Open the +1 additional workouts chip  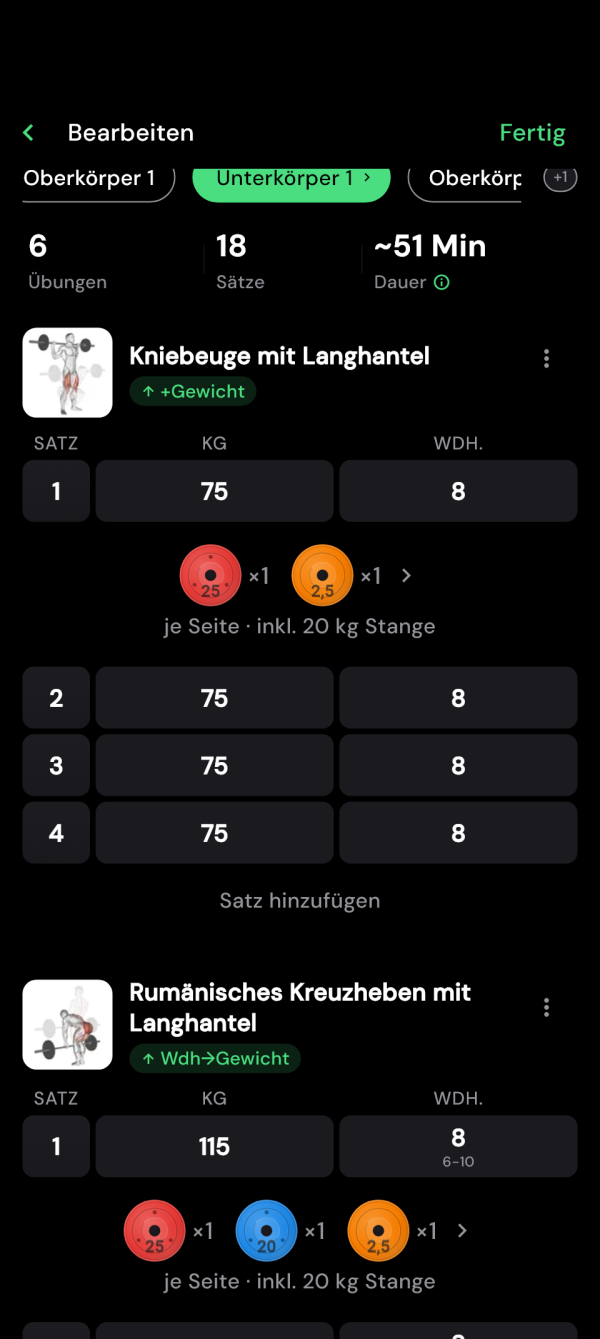pyautogui.click(x=560, y=178)
